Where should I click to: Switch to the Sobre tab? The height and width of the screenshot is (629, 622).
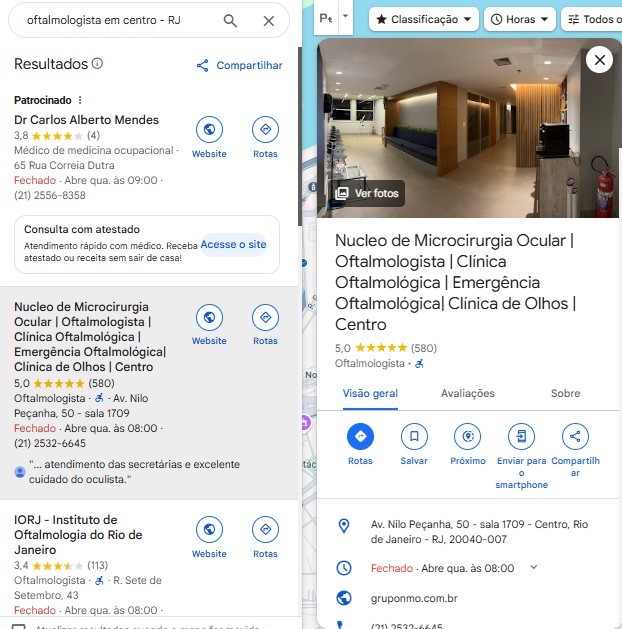pos(565,394)
